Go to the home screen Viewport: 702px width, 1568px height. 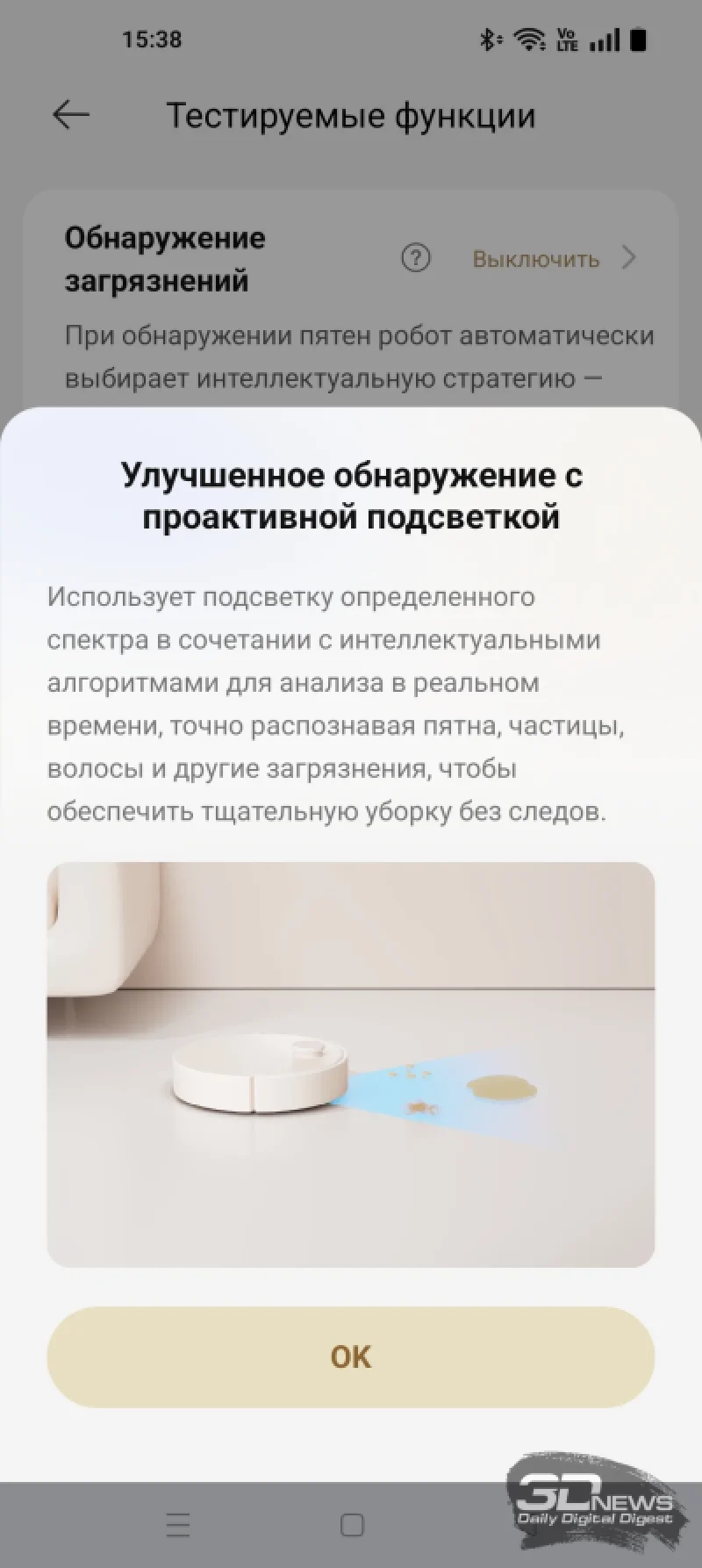tap(352, 1525)
